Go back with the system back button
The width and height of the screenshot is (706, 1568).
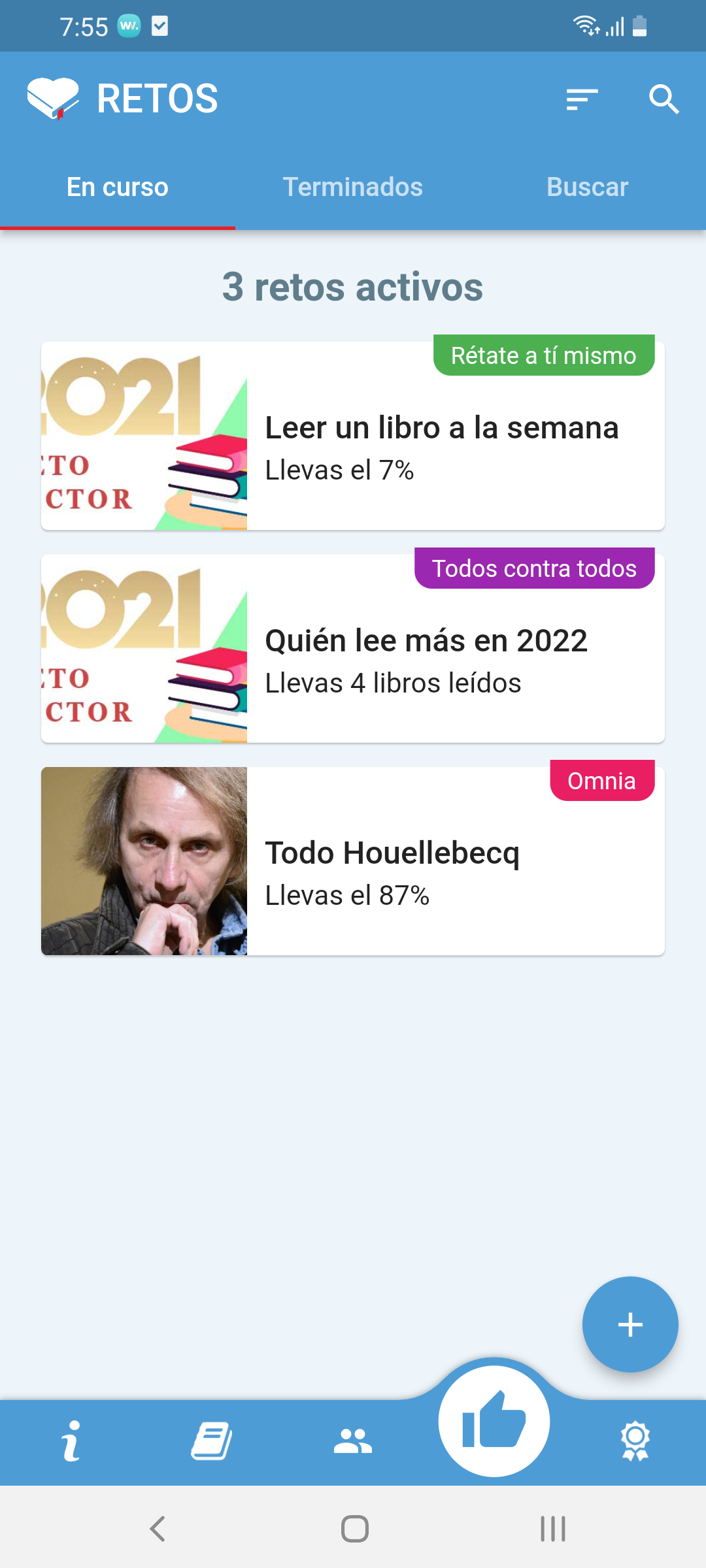[158, 1529]
